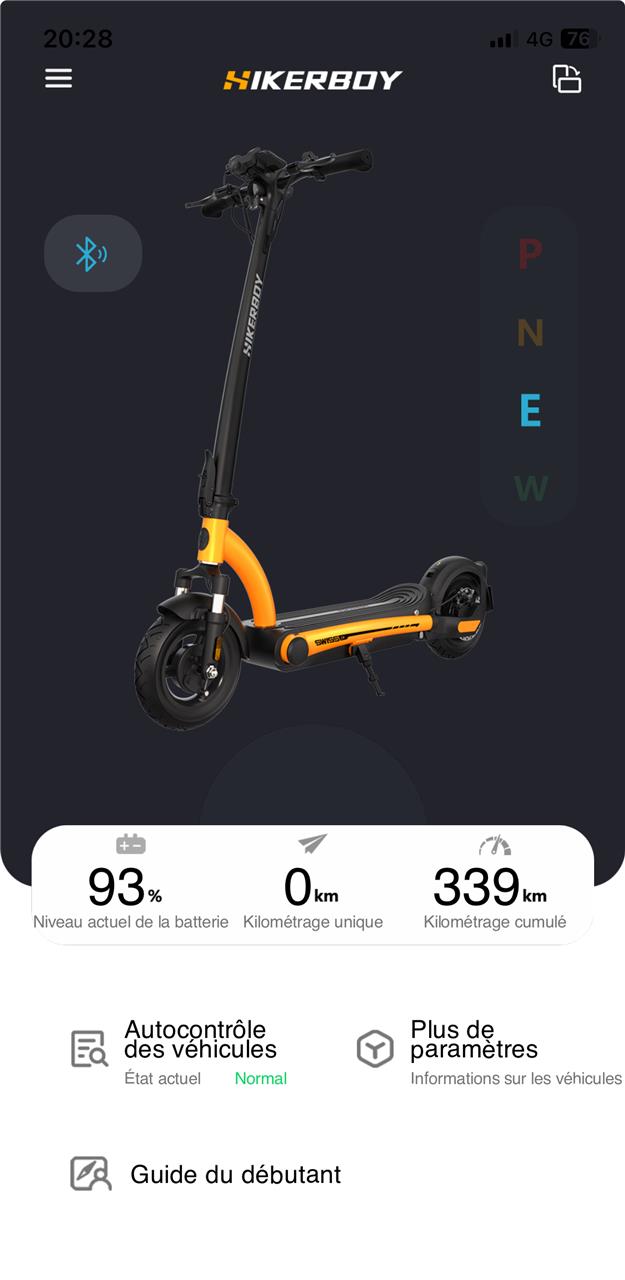Open Guide du débutant

206,1174
